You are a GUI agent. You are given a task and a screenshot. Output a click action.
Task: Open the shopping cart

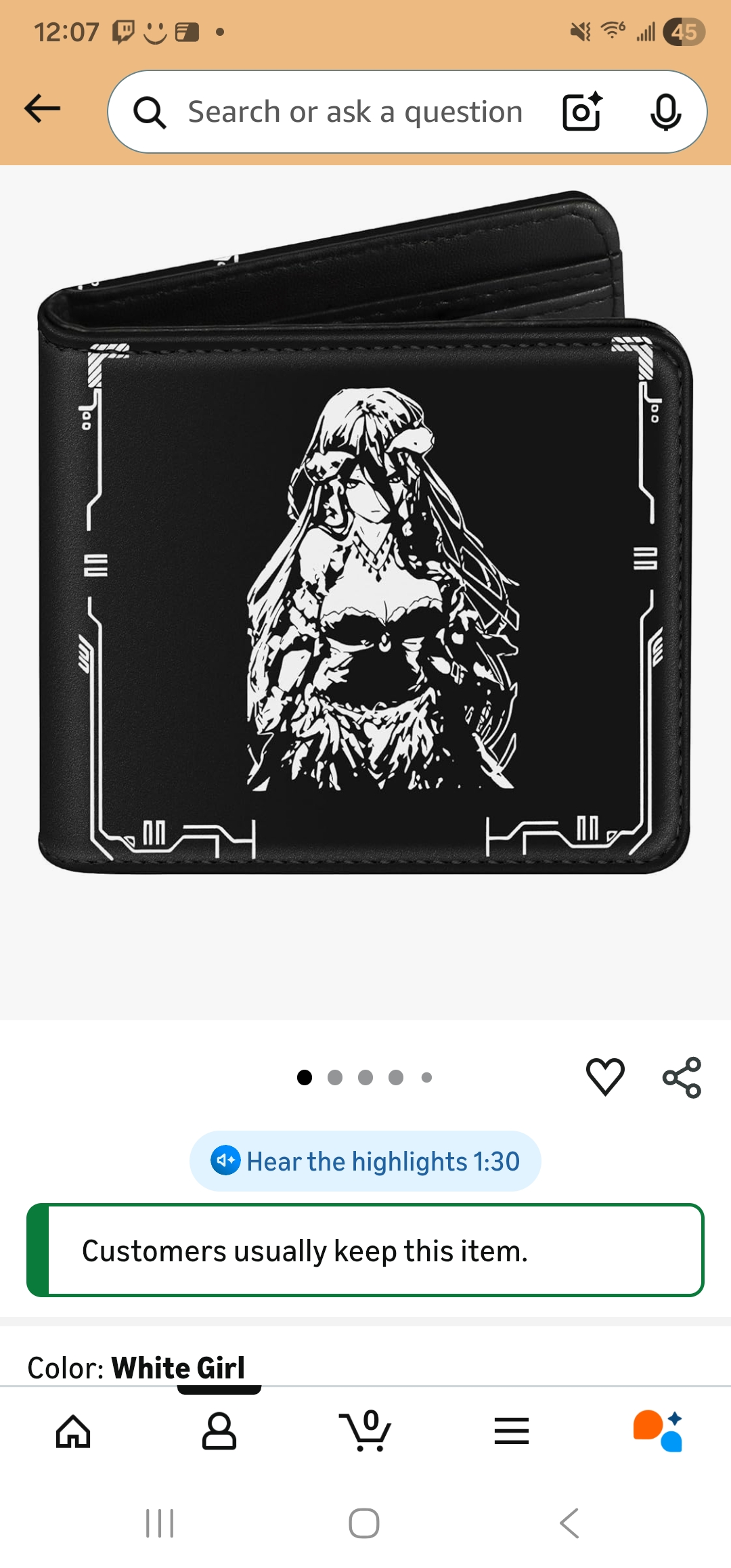tap(365, 1431)
